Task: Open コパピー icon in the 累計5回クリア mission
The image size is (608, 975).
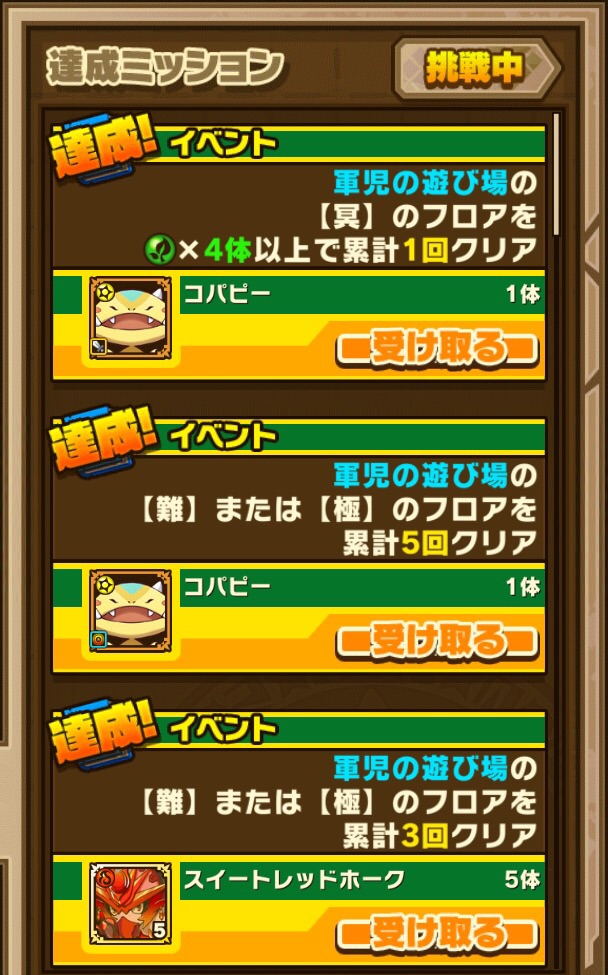Action: tap(129, 611)
